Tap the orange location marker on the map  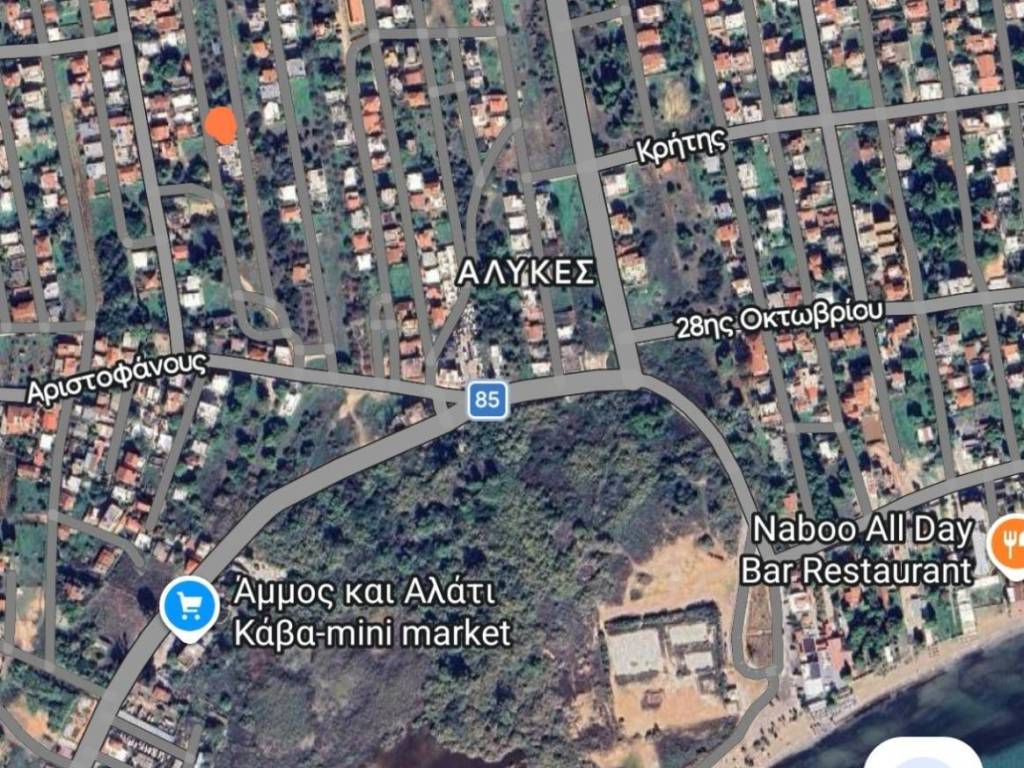coord(221,125)
